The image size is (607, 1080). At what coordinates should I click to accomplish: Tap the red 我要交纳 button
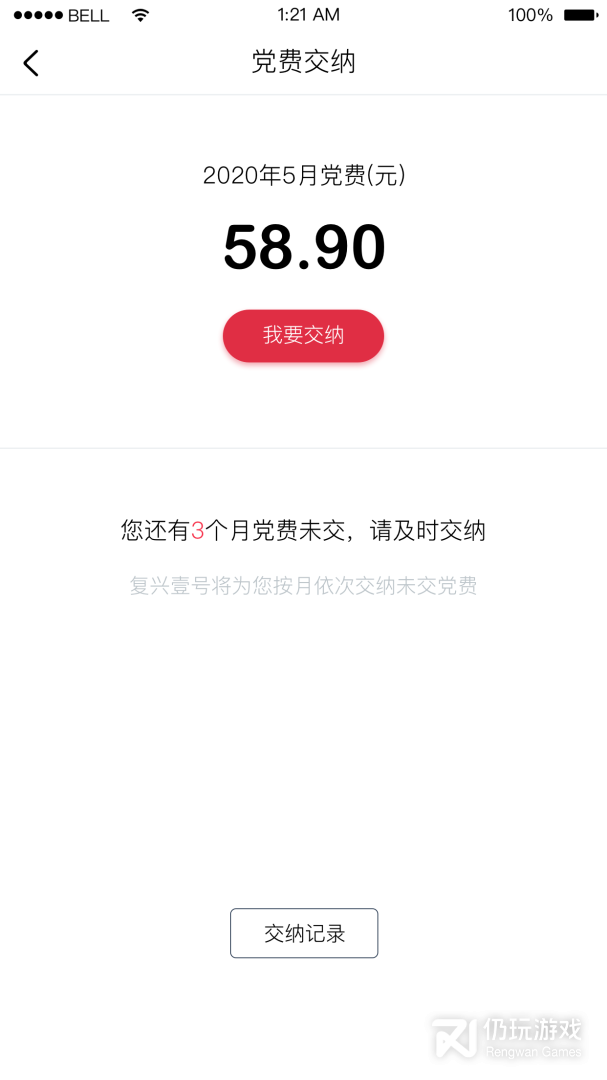pyautogui.click(x=303, y=336)
